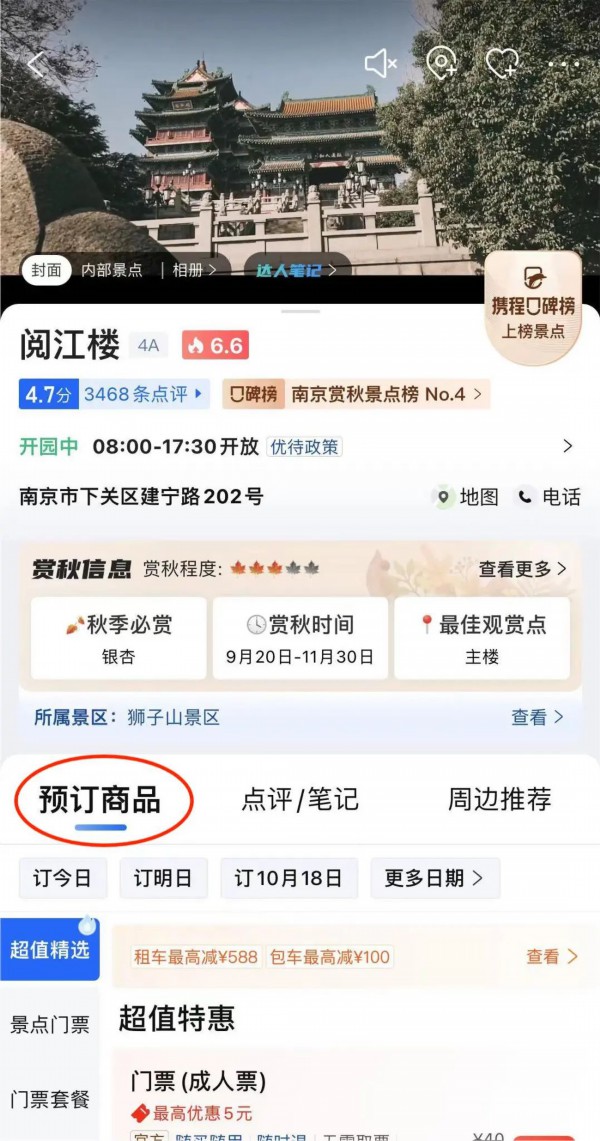Image resolution: width=600 pixels, height=1141 pixels.
Task: Select 订今日 booking date chip
Action: tap(62, 878)
